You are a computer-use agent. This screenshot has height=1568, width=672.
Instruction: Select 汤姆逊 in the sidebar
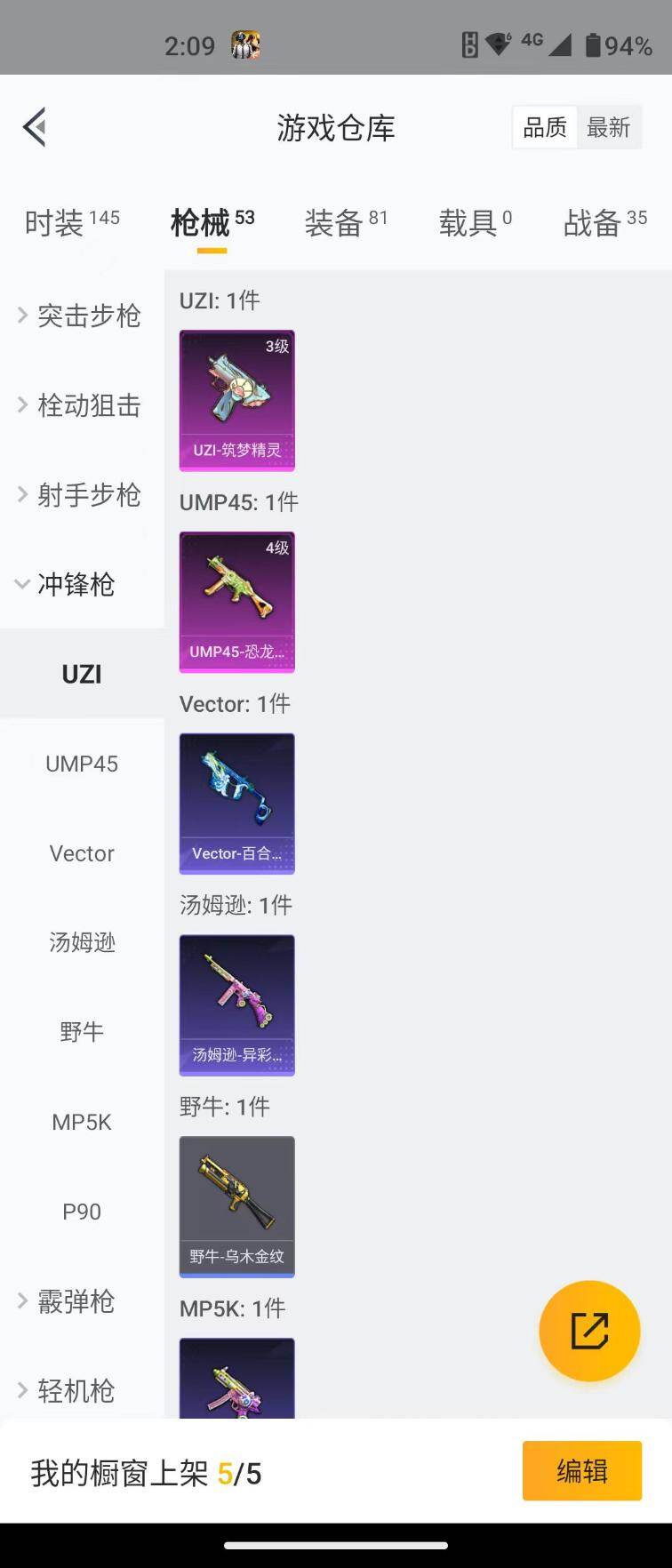(82, 943)
